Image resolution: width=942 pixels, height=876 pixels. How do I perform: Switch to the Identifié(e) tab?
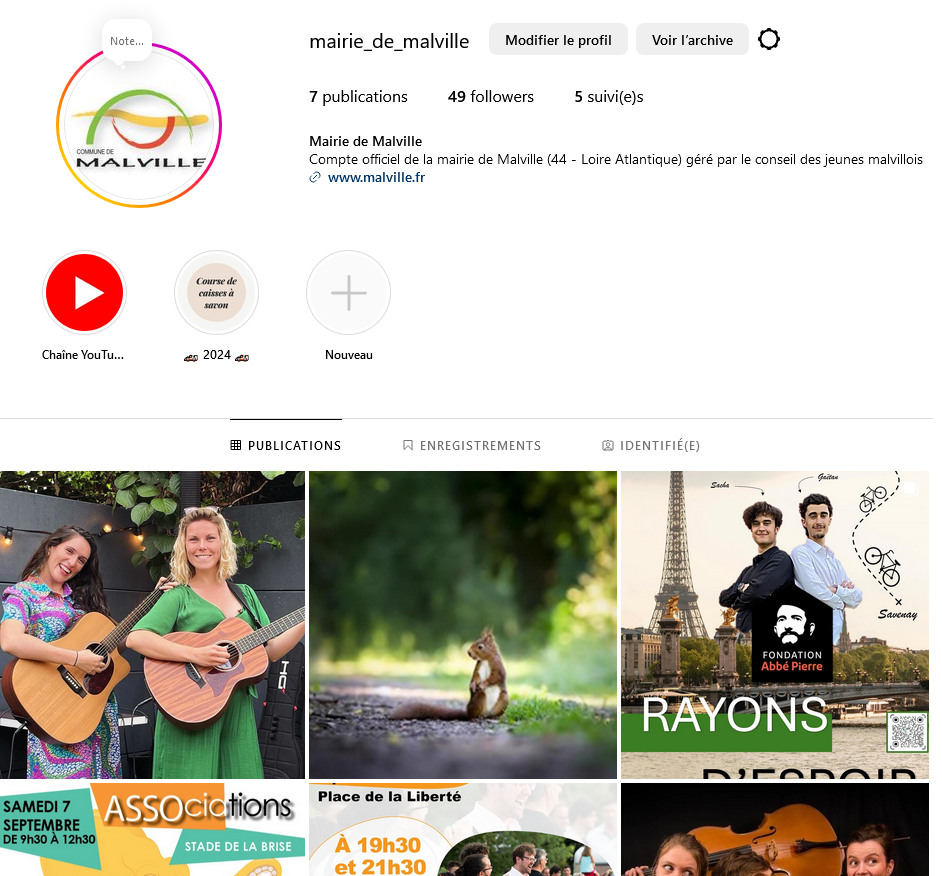pos(651,446)
